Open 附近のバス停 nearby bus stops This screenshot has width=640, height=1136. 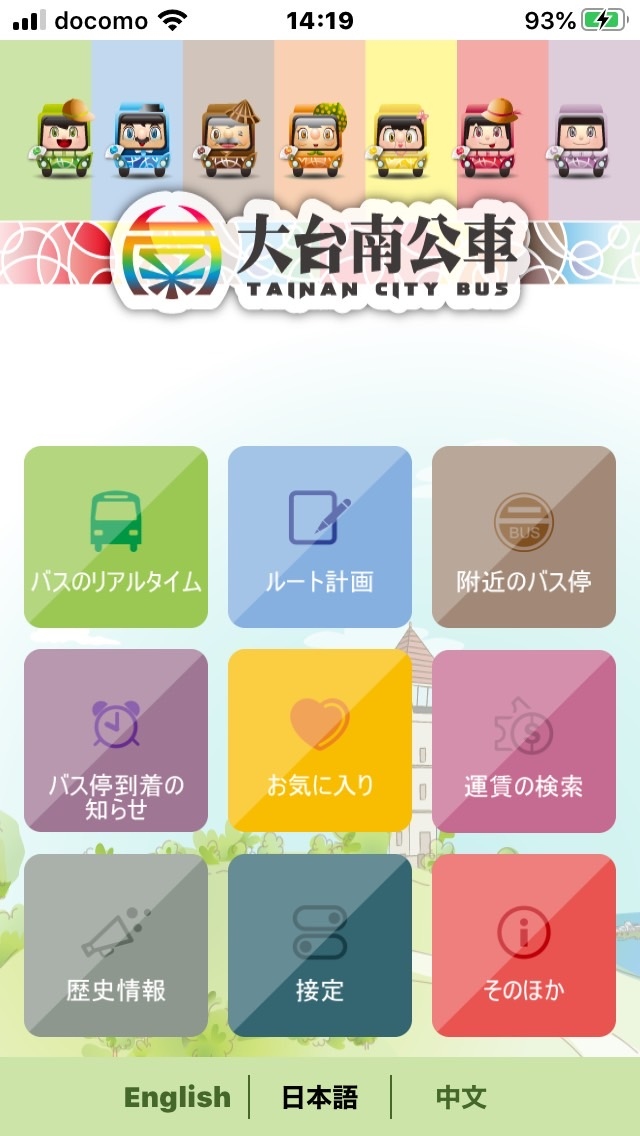coord(524,537)
